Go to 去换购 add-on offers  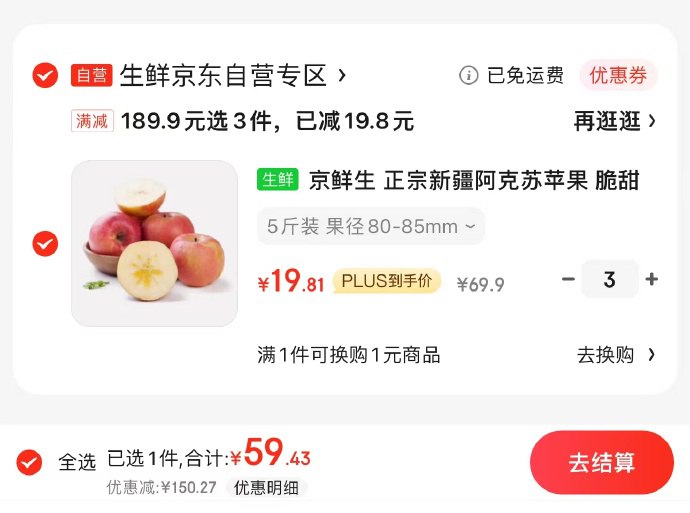click(x=615, y=355)
